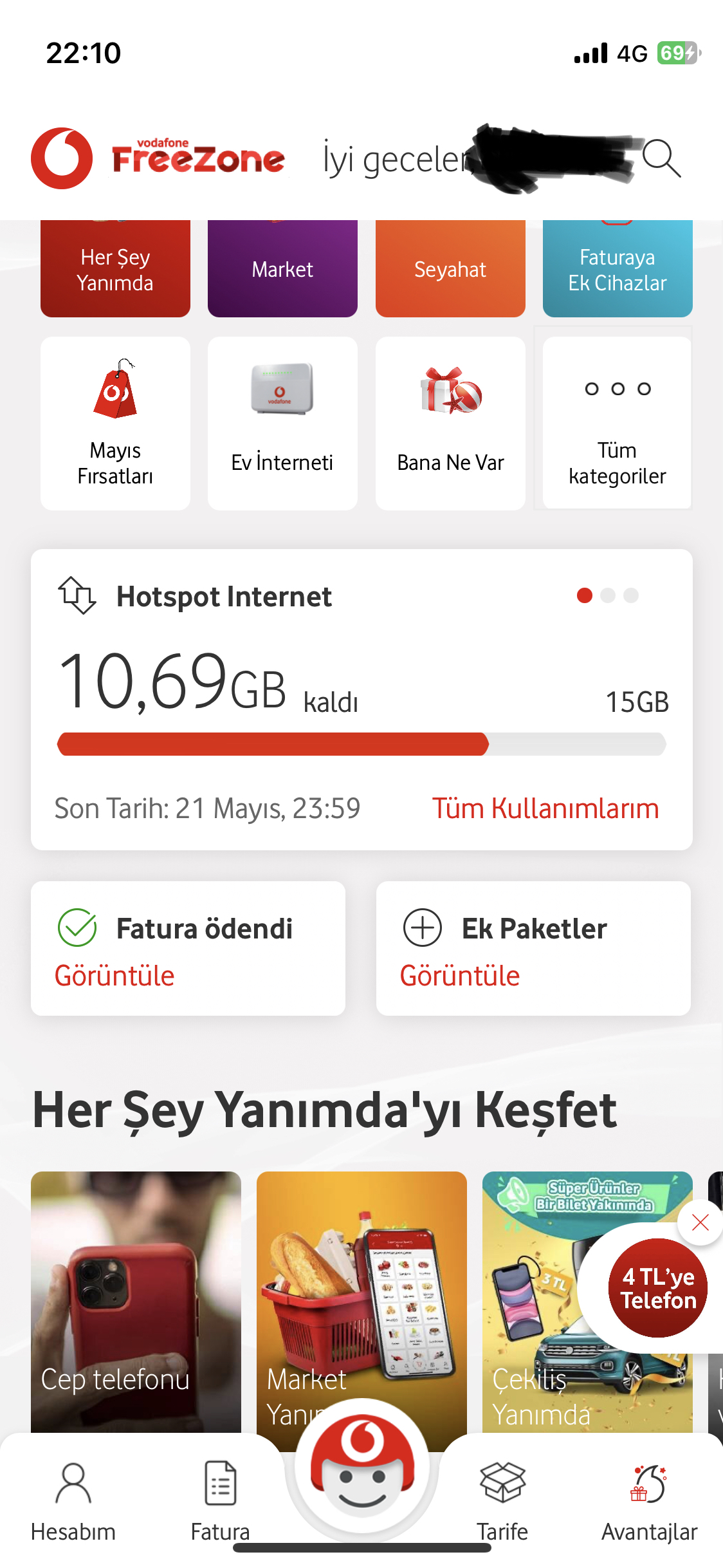Open the search magnifier icon
The image size is (723, 1568).
661,158
